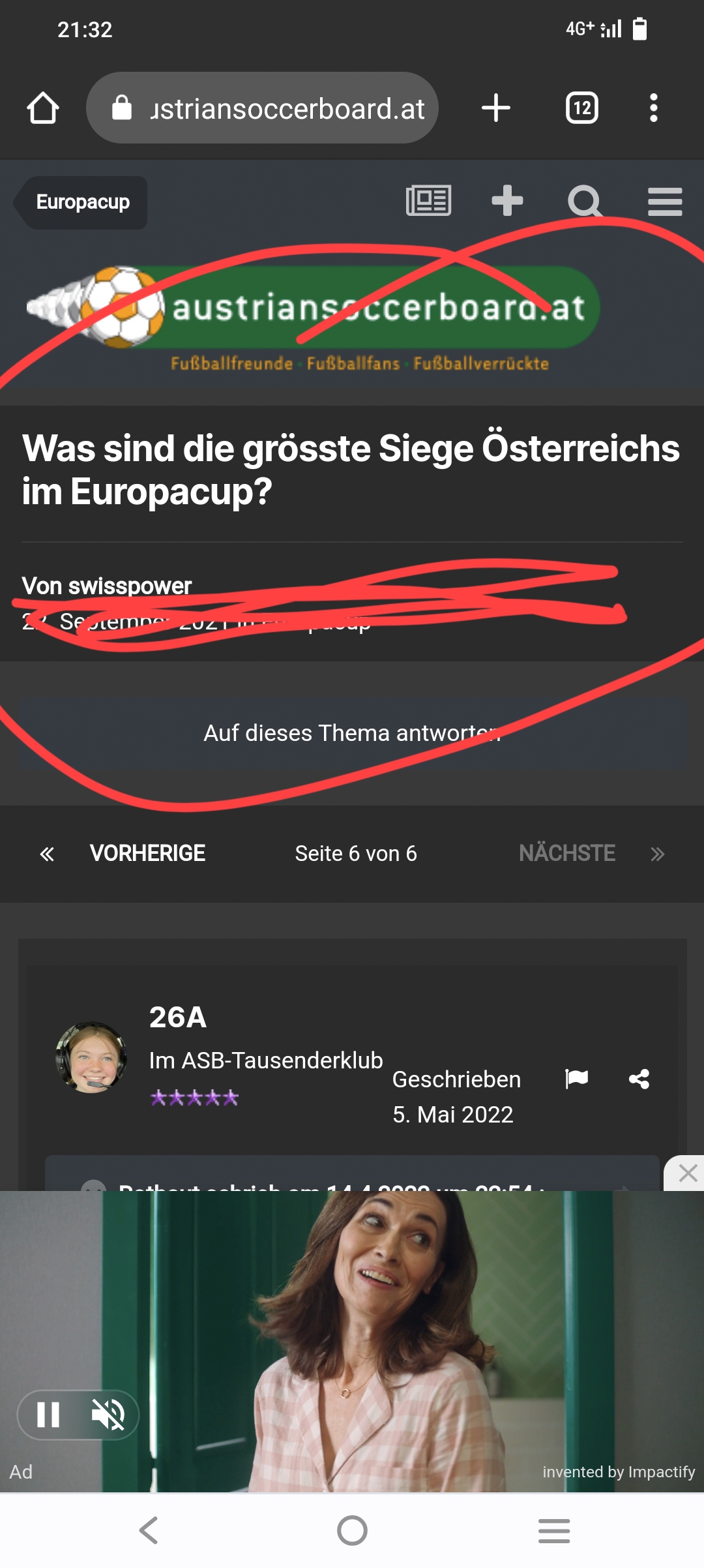Open the Seite 6 von 6 page selector
Image resolution: width=704 pixels, height=1568 pixels.
(356, 853)
